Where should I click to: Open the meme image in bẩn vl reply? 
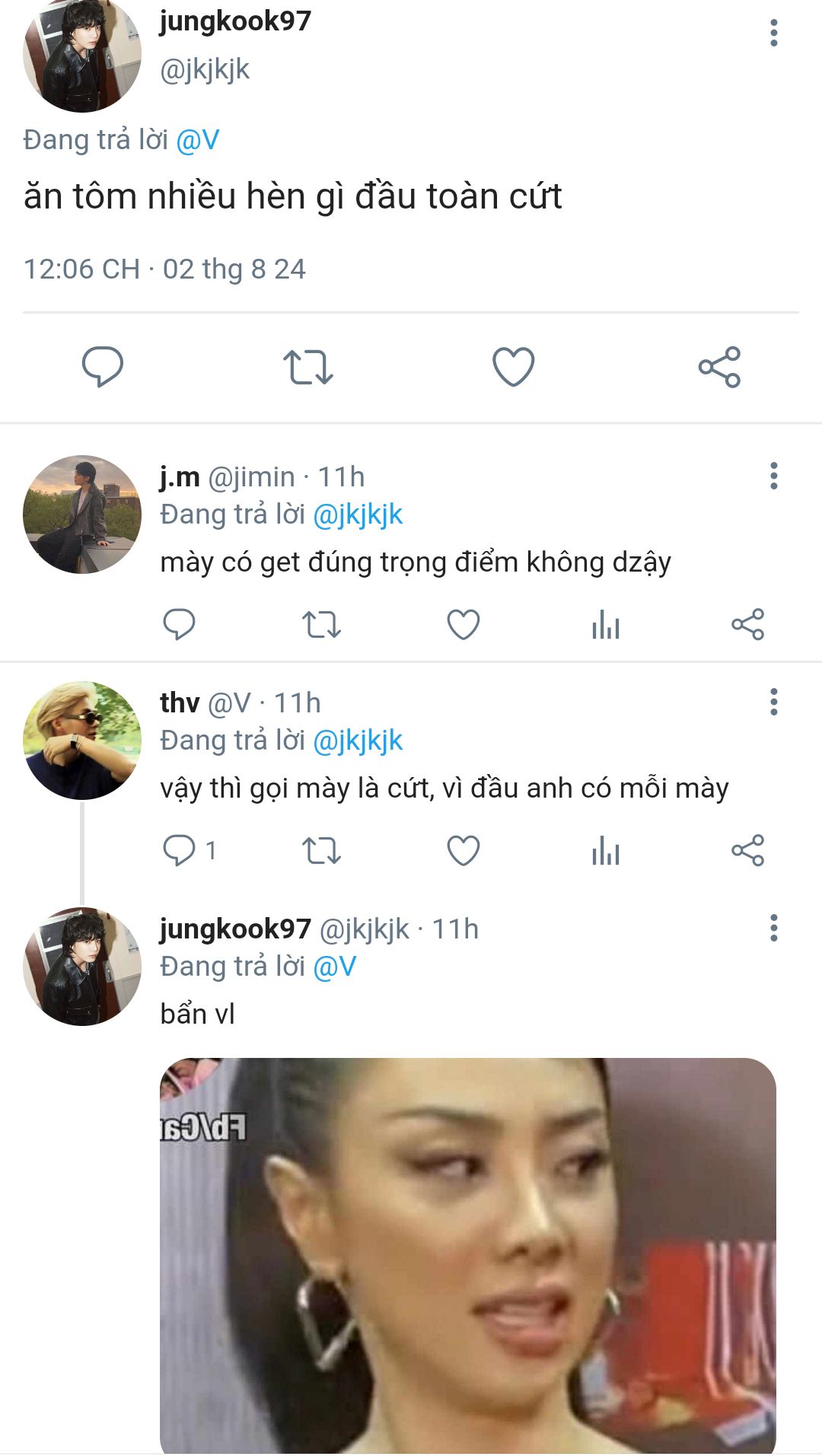tap(467, 1254)
